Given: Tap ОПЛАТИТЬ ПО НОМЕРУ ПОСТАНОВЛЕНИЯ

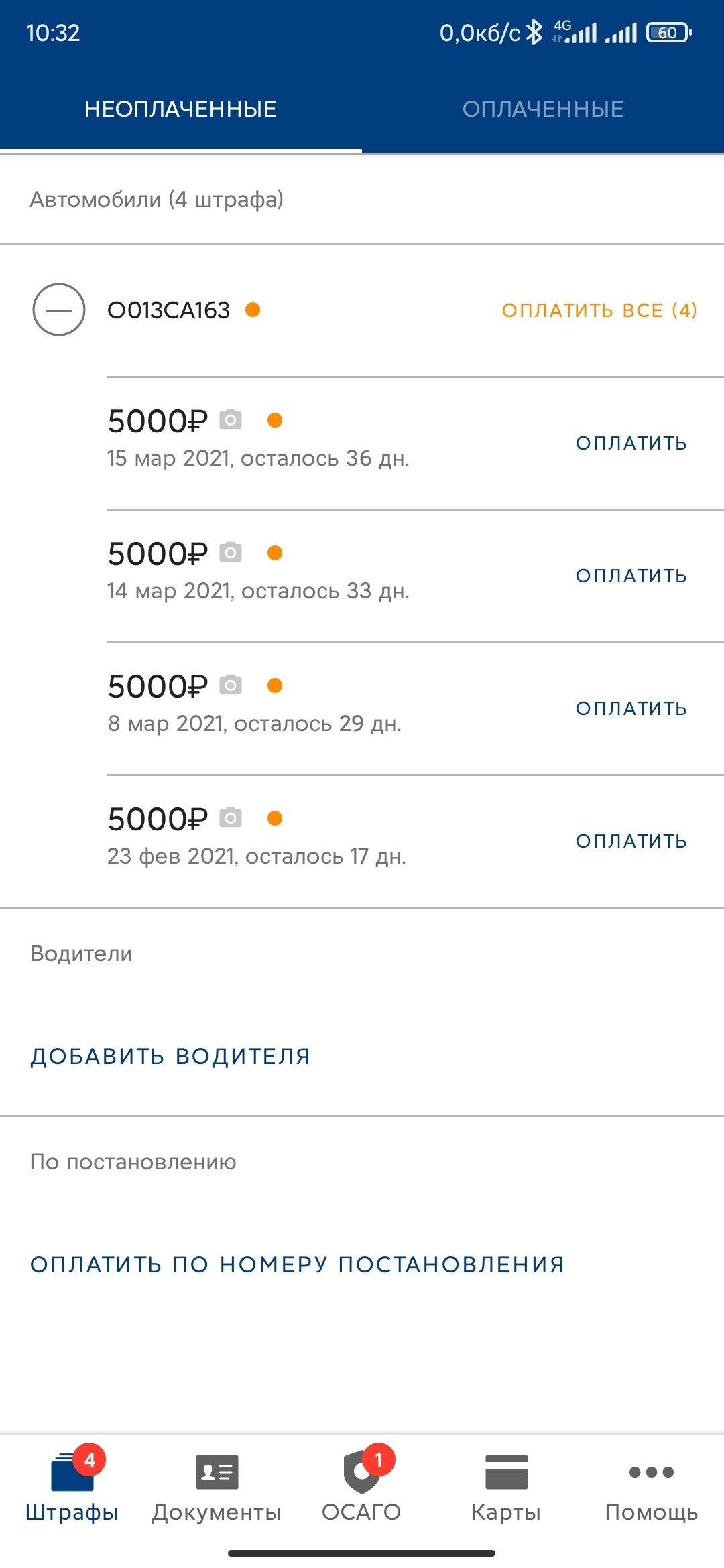Looking at the screenshot, I should point(297,1264).
